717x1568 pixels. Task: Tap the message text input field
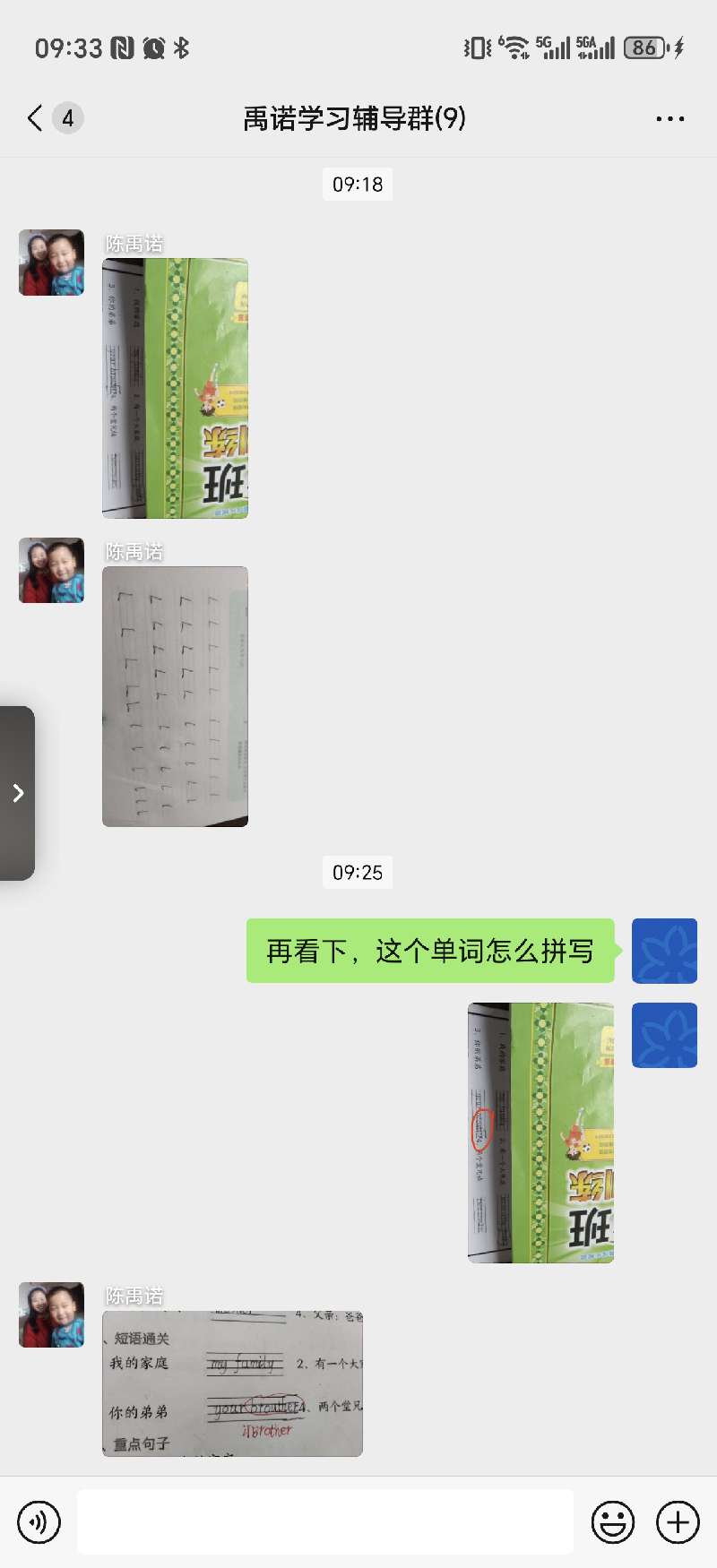pyautogui.click(x=324, y=1521)
